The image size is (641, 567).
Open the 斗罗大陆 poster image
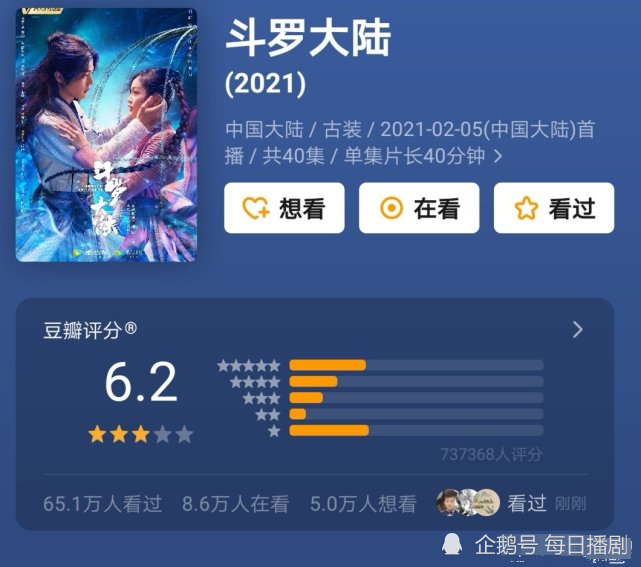[106, 135]
